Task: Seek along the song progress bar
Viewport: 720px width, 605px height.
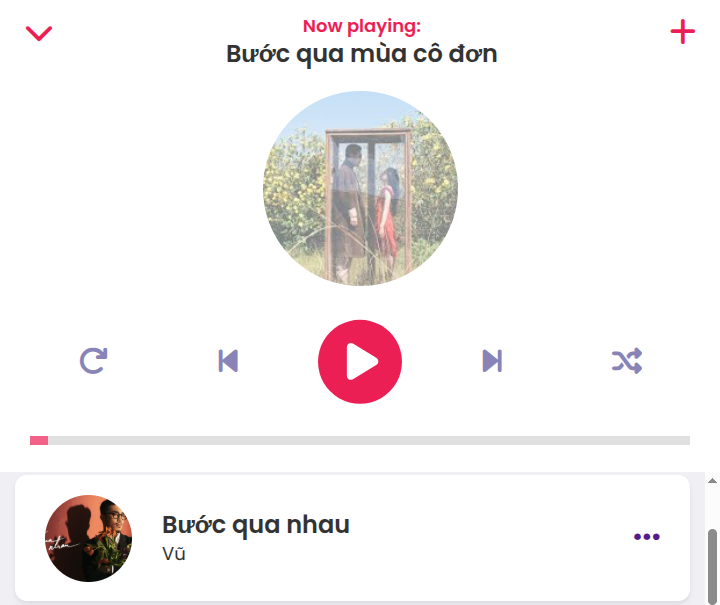Action: pos(360,440)
